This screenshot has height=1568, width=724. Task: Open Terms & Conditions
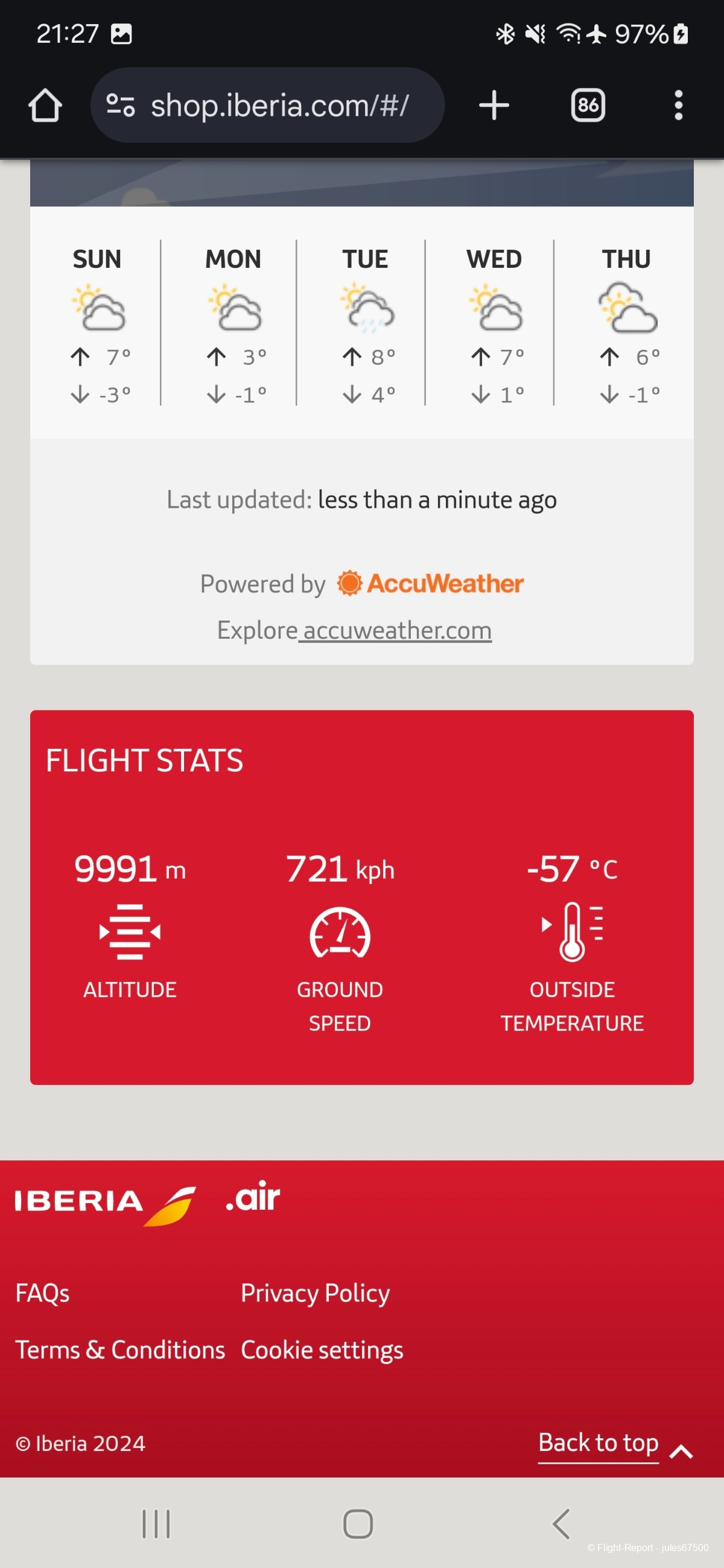point(120,1350)
